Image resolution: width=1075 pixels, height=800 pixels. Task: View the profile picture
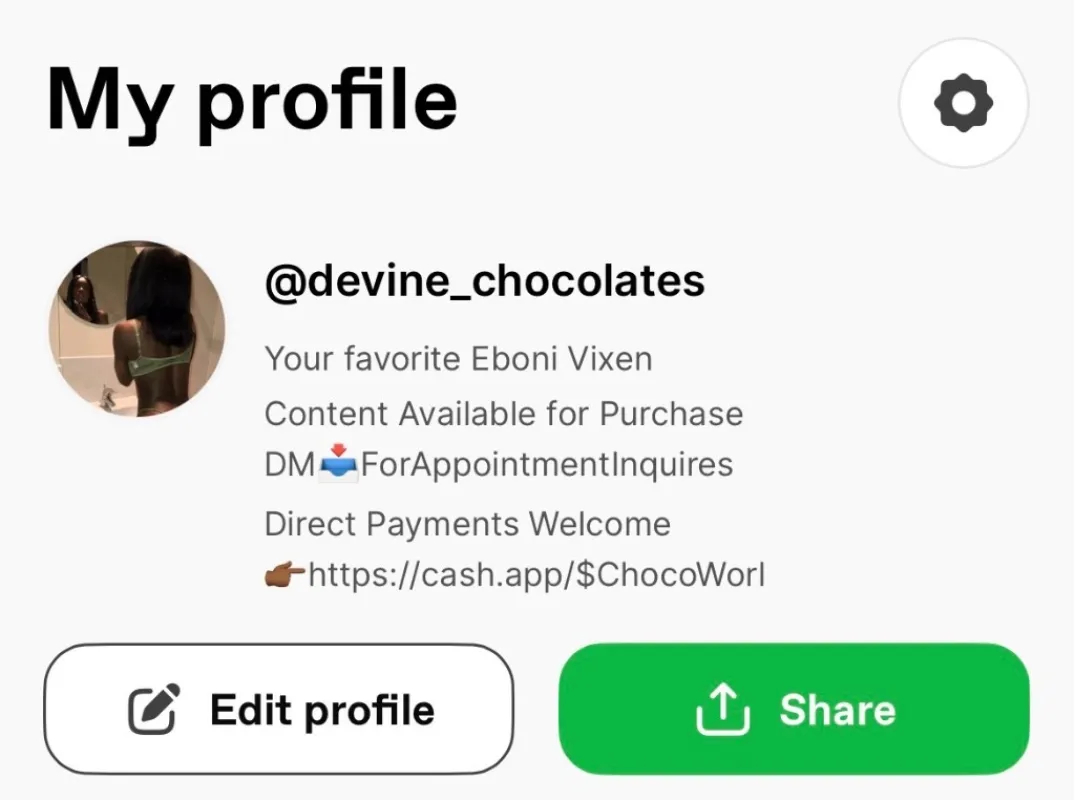[137, 329]
